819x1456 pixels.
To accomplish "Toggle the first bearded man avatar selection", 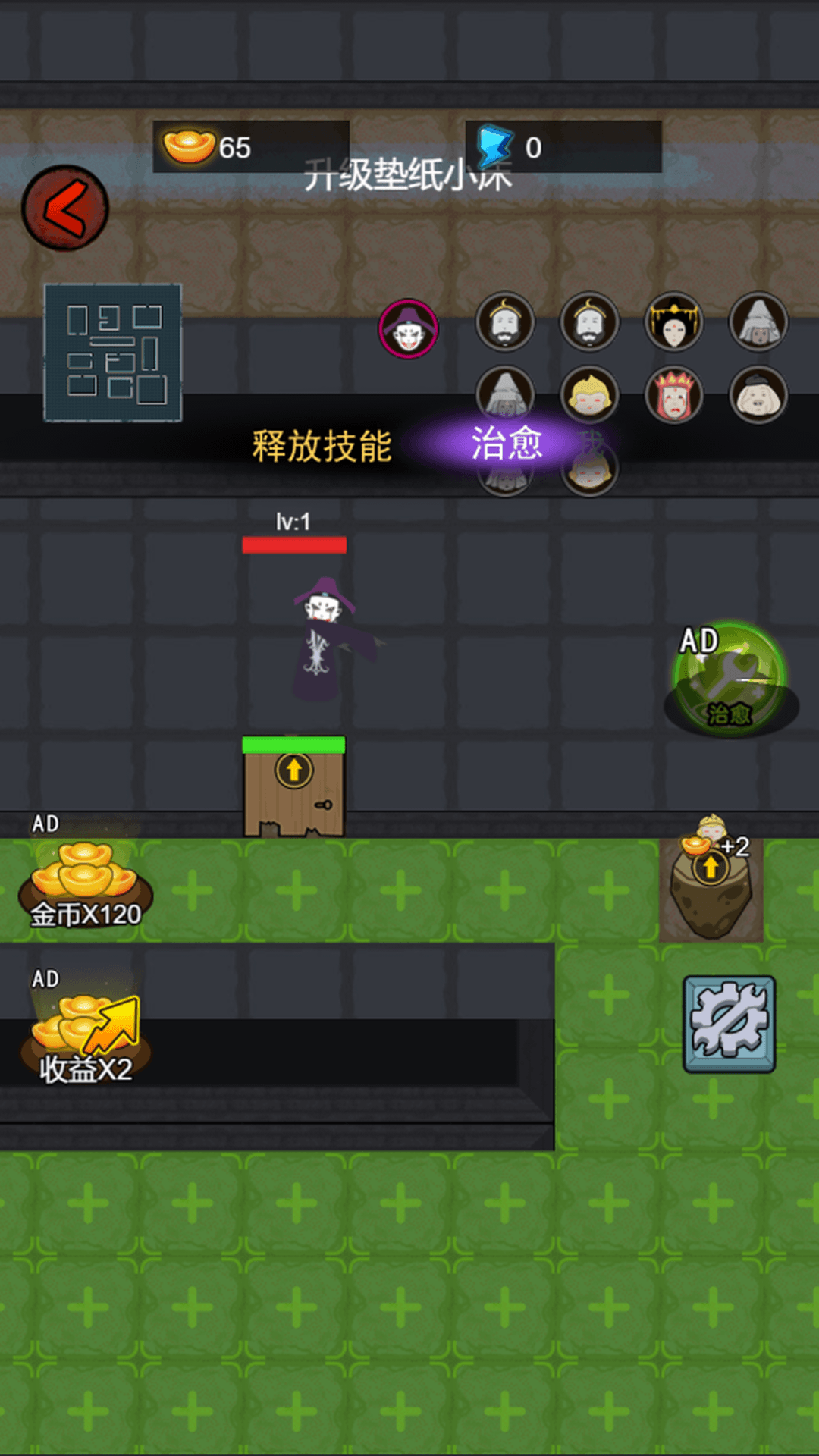I will point(506,322).
